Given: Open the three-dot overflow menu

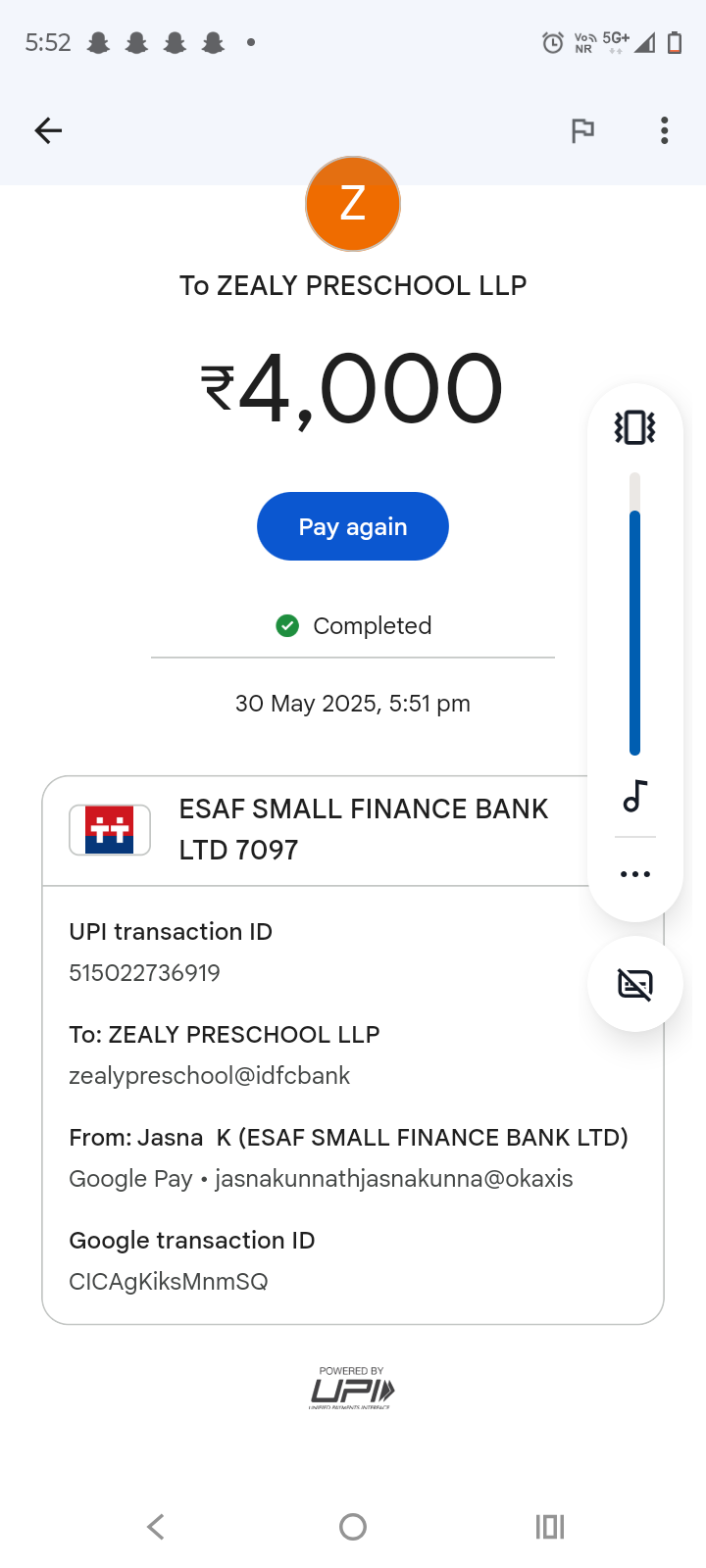Looking at the screenshot, I should 664,130.
